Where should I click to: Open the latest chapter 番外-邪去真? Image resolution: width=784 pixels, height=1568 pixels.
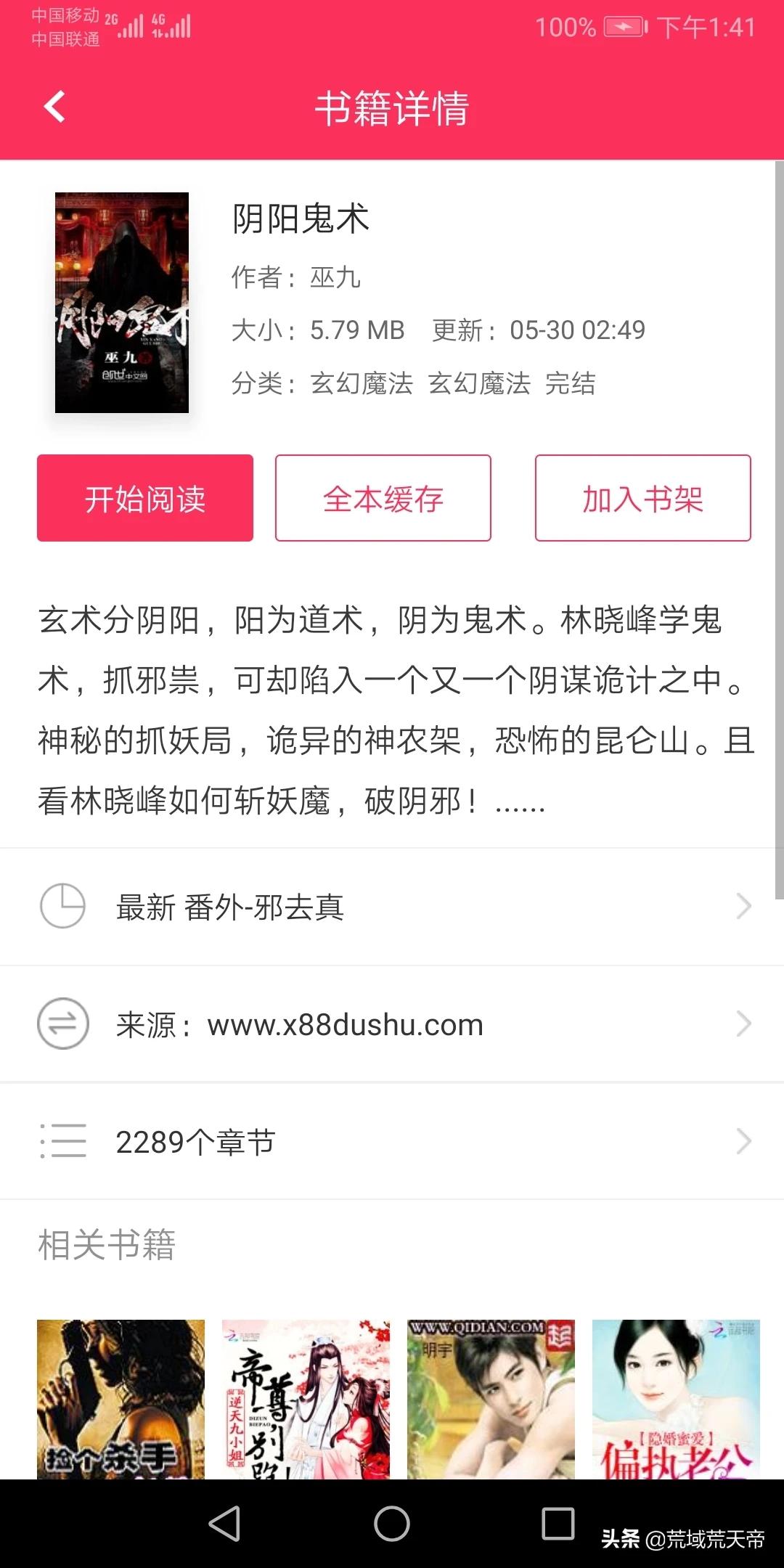pos(392,907)
